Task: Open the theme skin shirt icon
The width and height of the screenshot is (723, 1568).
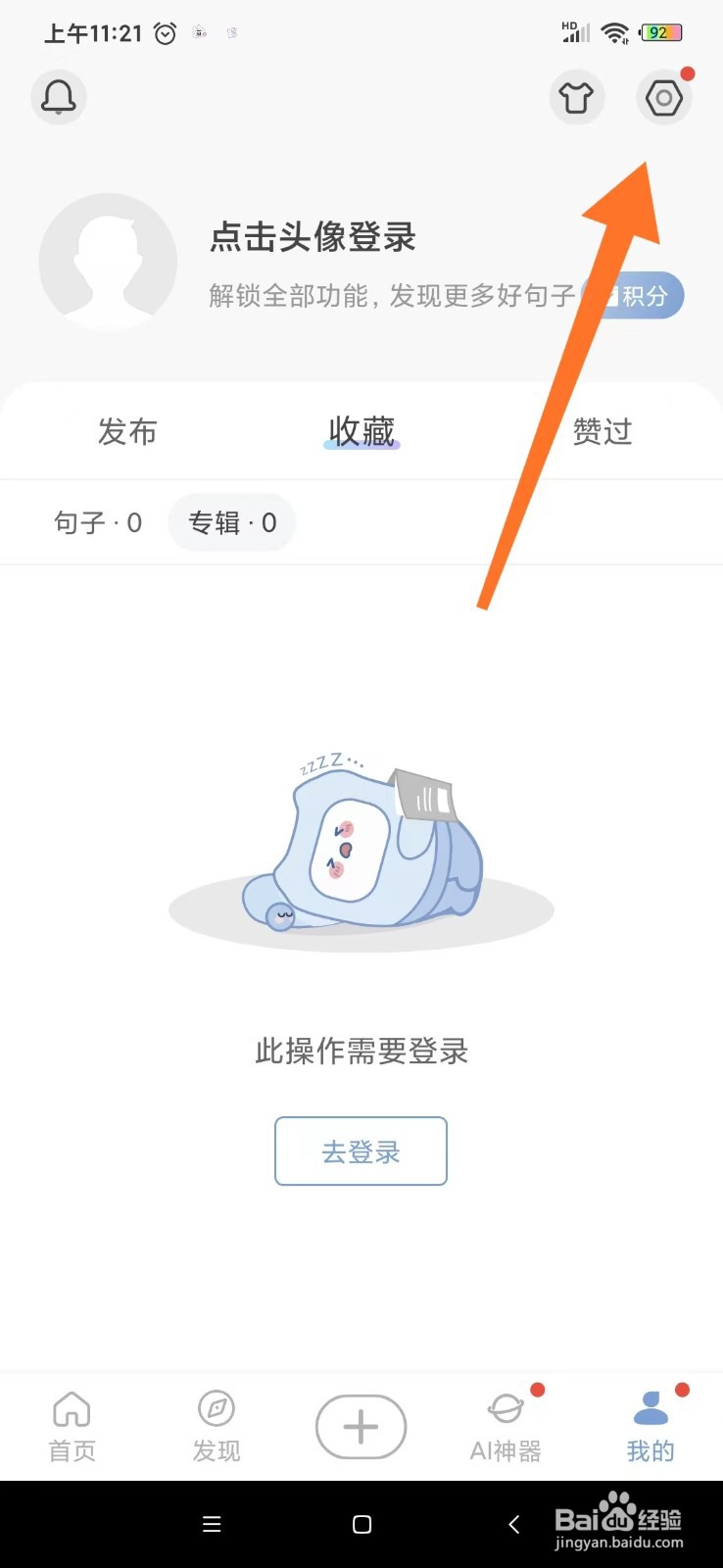Action: [576, 97]
